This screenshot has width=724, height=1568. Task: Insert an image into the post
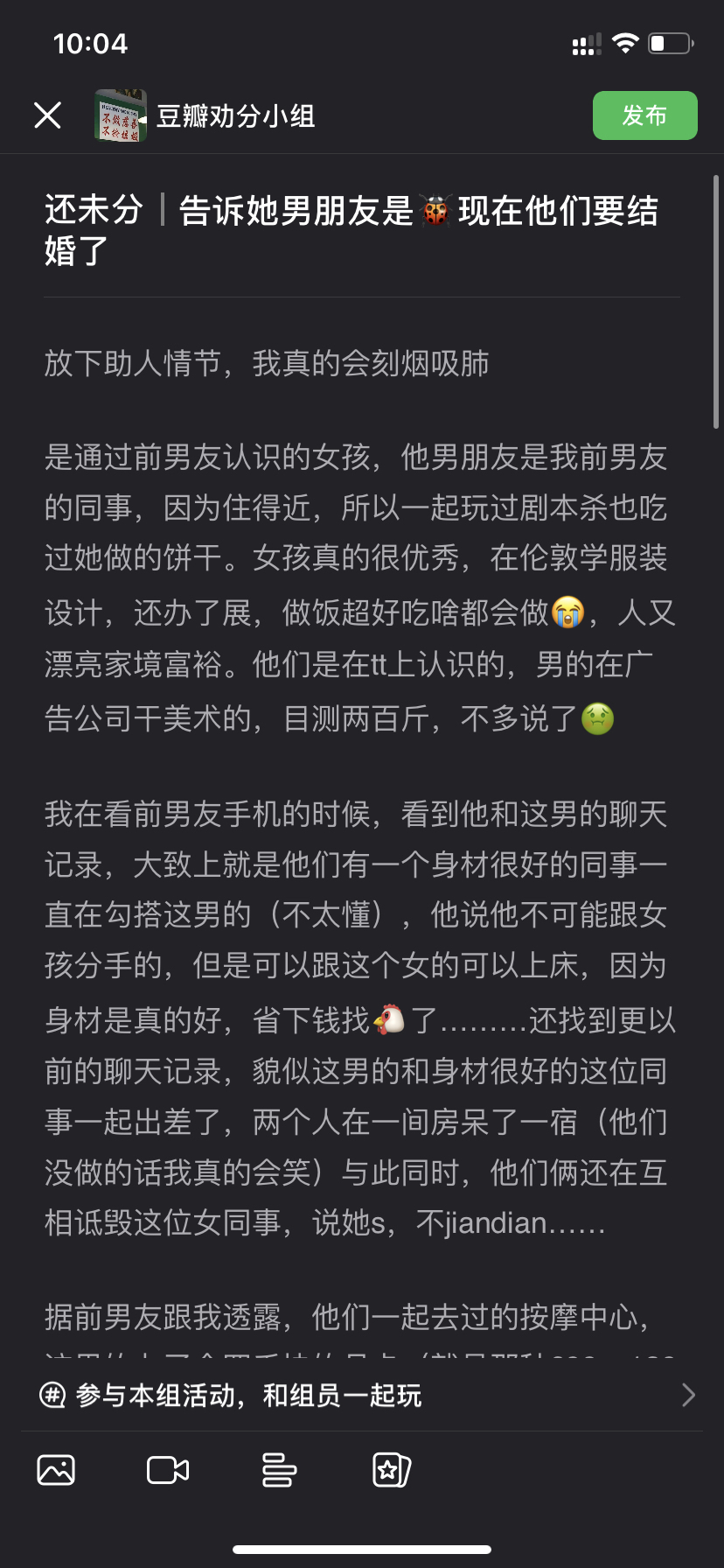point(56,1470)
